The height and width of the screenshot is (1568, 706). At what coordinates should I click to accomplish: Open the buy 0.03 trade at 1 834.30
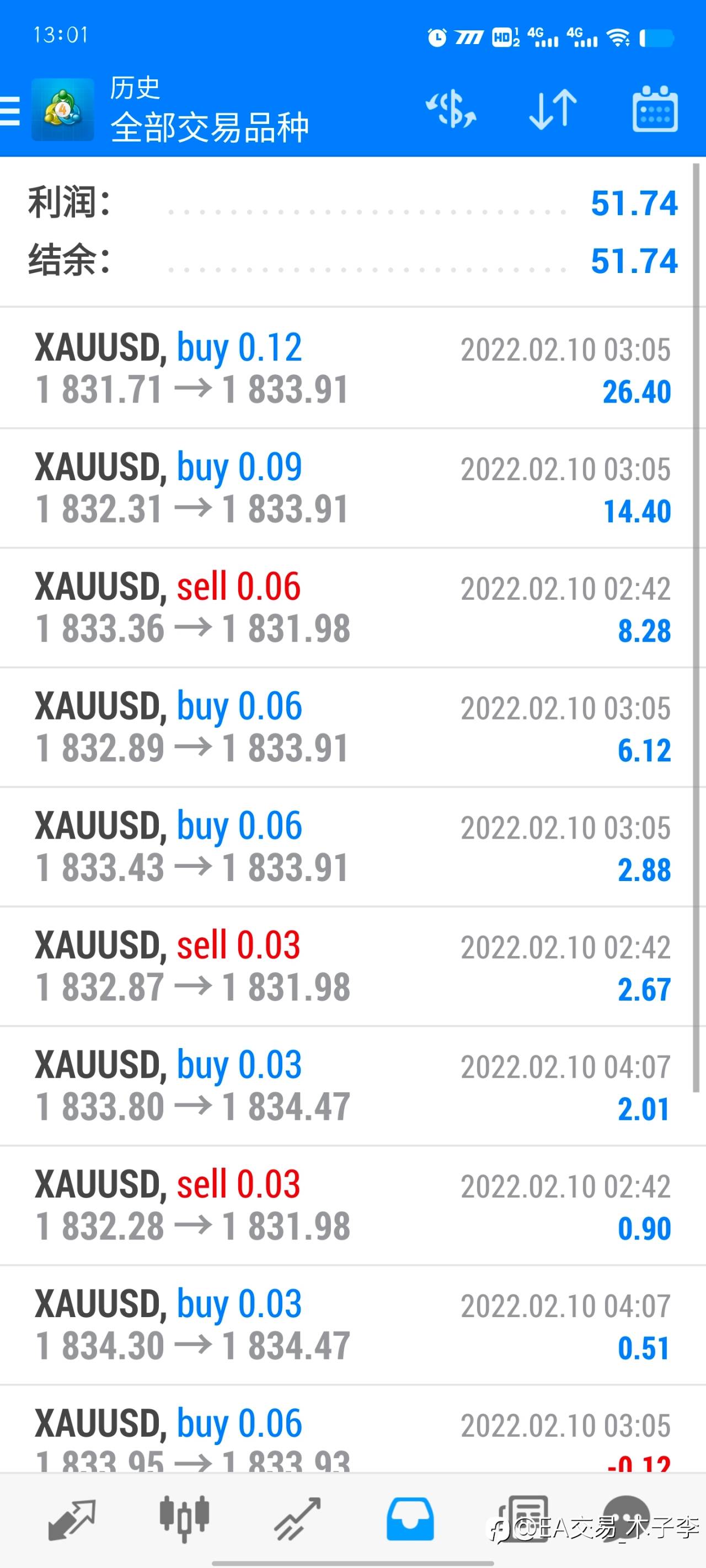[352, 1324]
